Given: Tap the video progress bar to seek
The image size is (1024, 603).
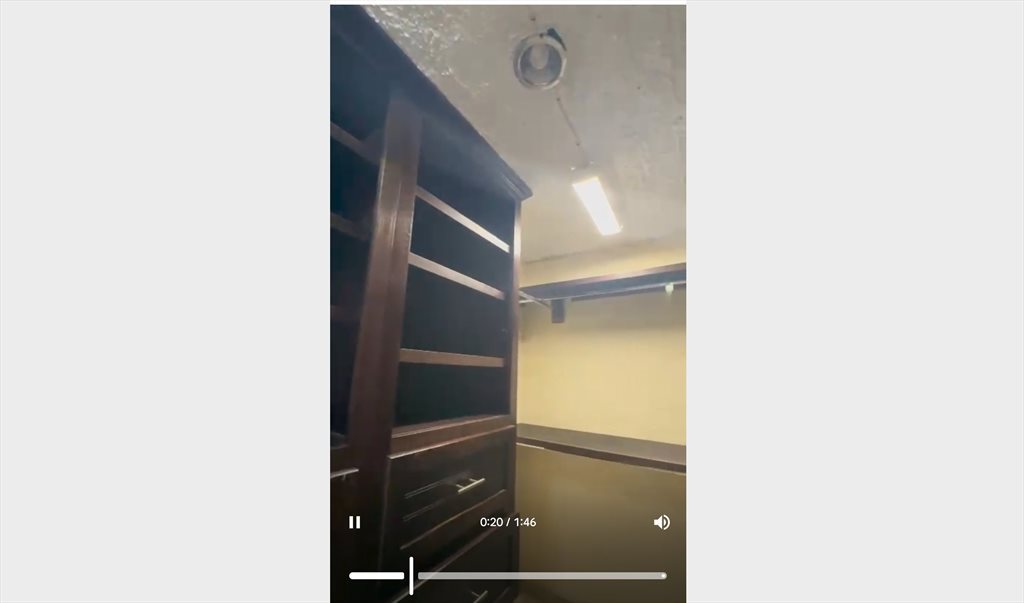Looking at the screenshot, I should (540, 575).
